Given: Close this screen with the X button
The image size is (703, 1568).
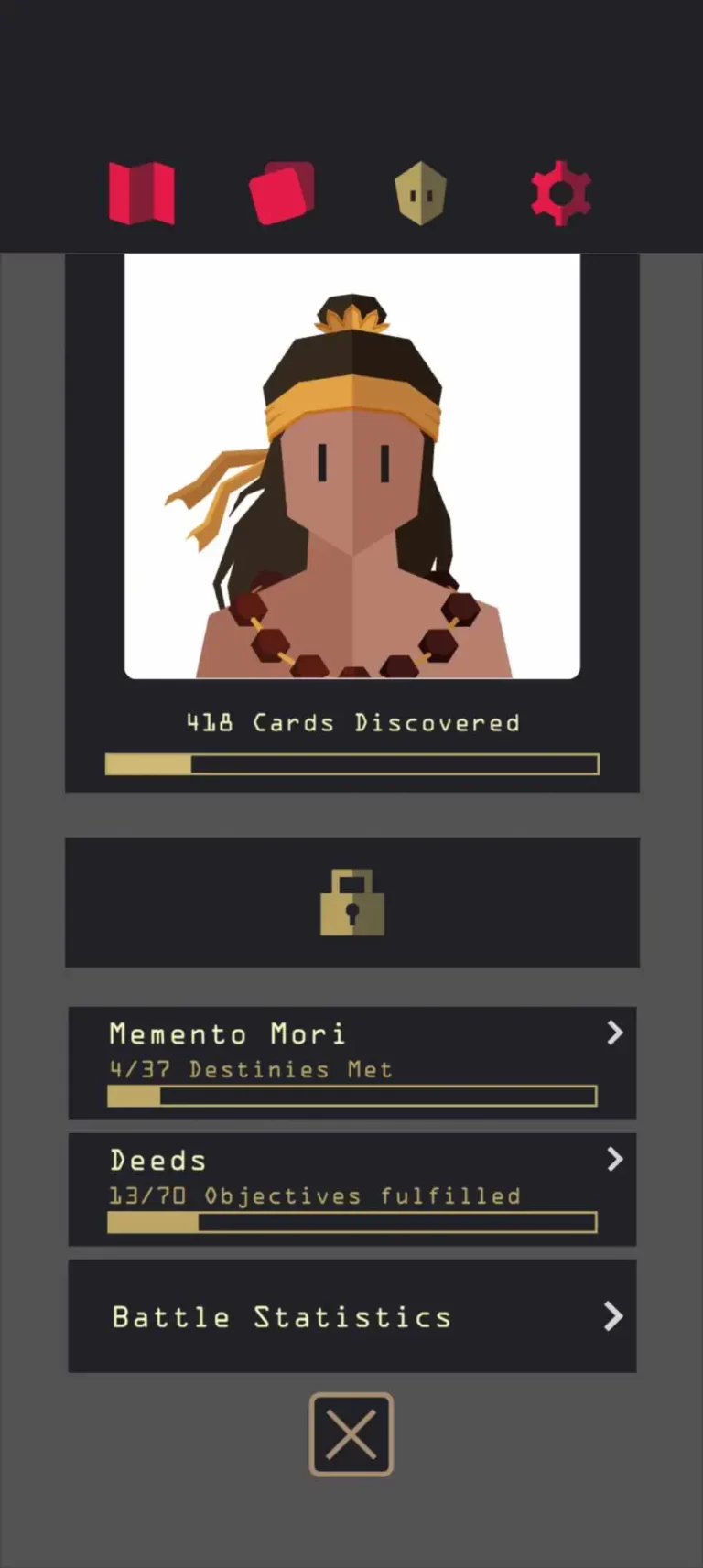Looking at the screenshot, I should 351,1434.
